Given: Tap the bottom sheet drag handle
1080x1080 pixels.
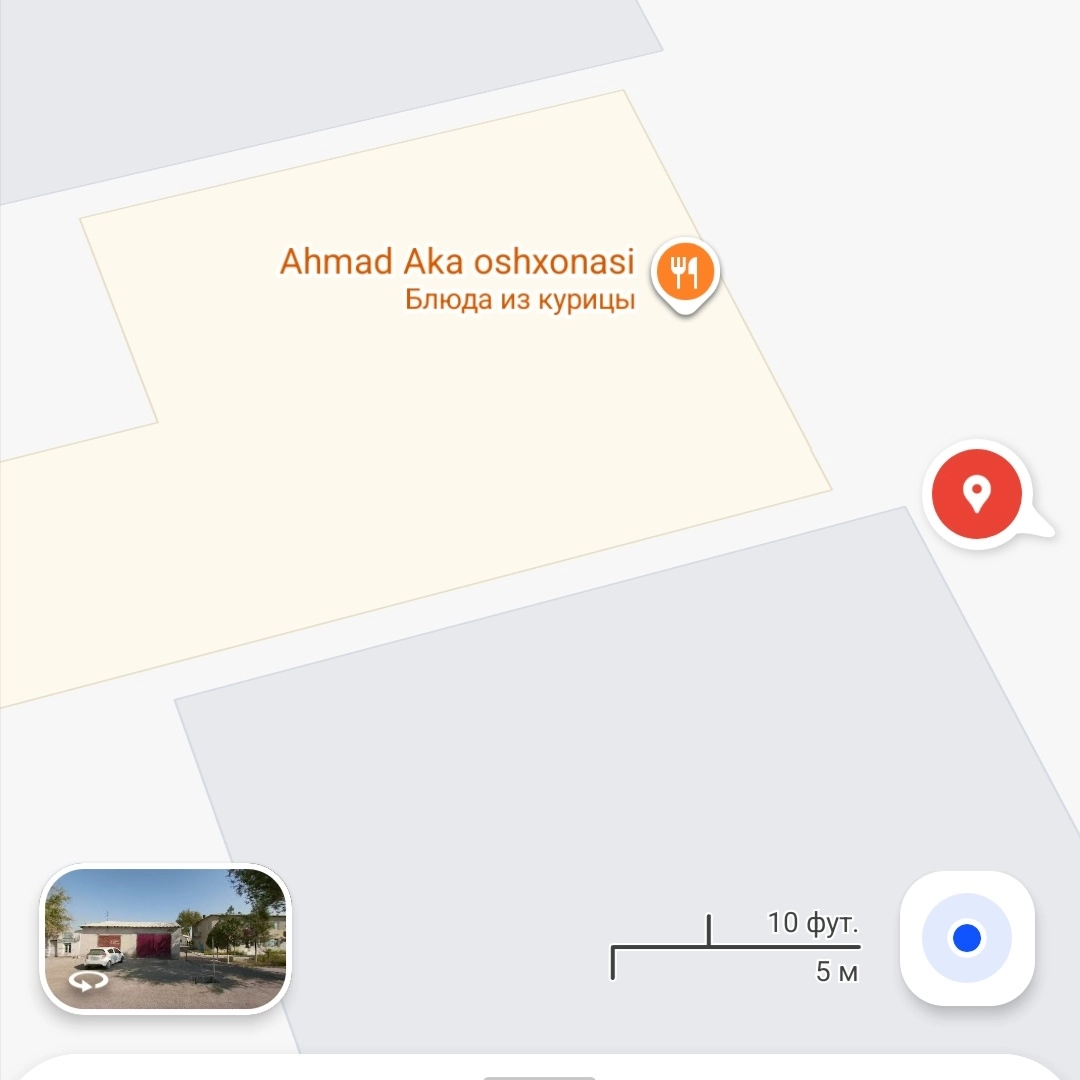Looking at the screenshot, I should [540, 1076].
